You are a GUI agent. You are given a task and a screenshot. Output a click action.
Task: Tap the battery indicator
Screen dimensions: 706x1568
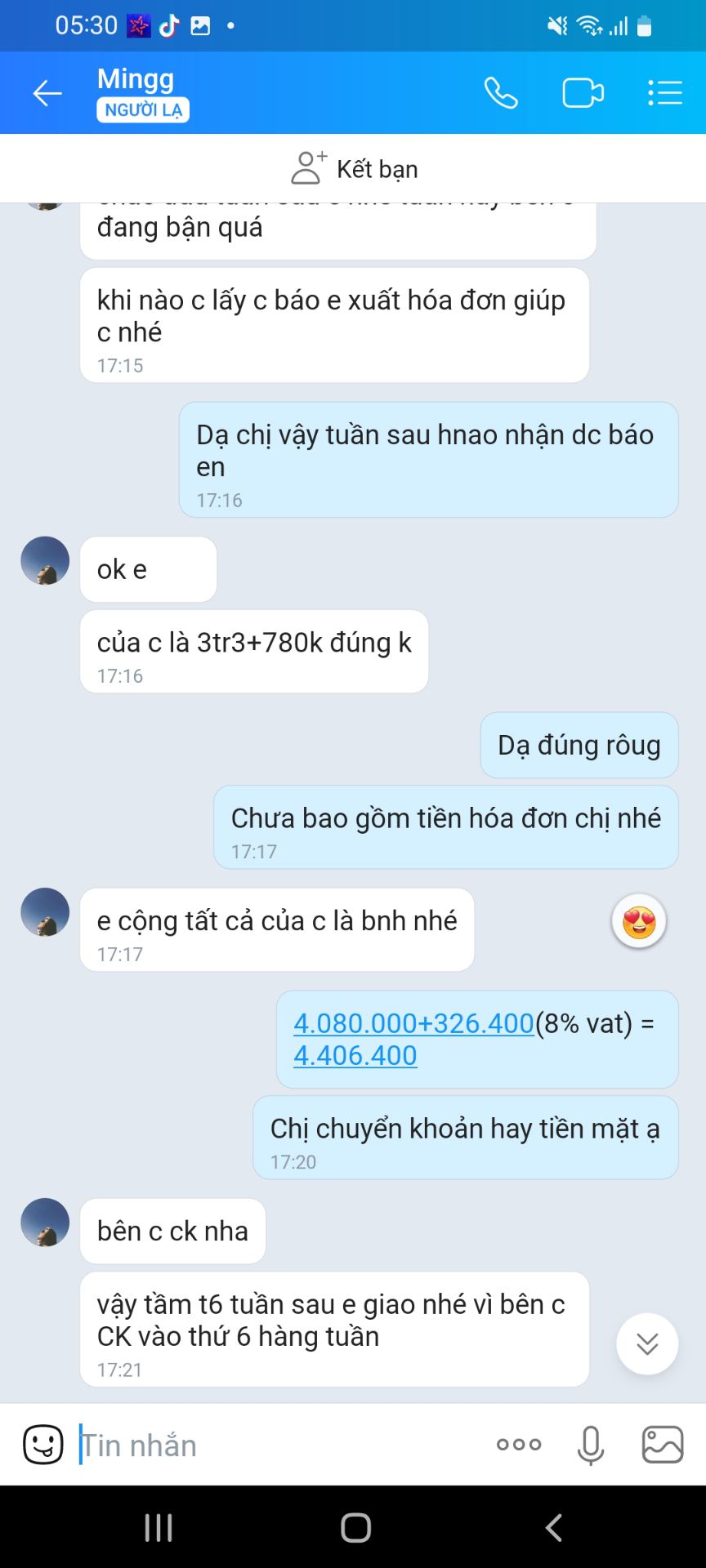[642, 25]
